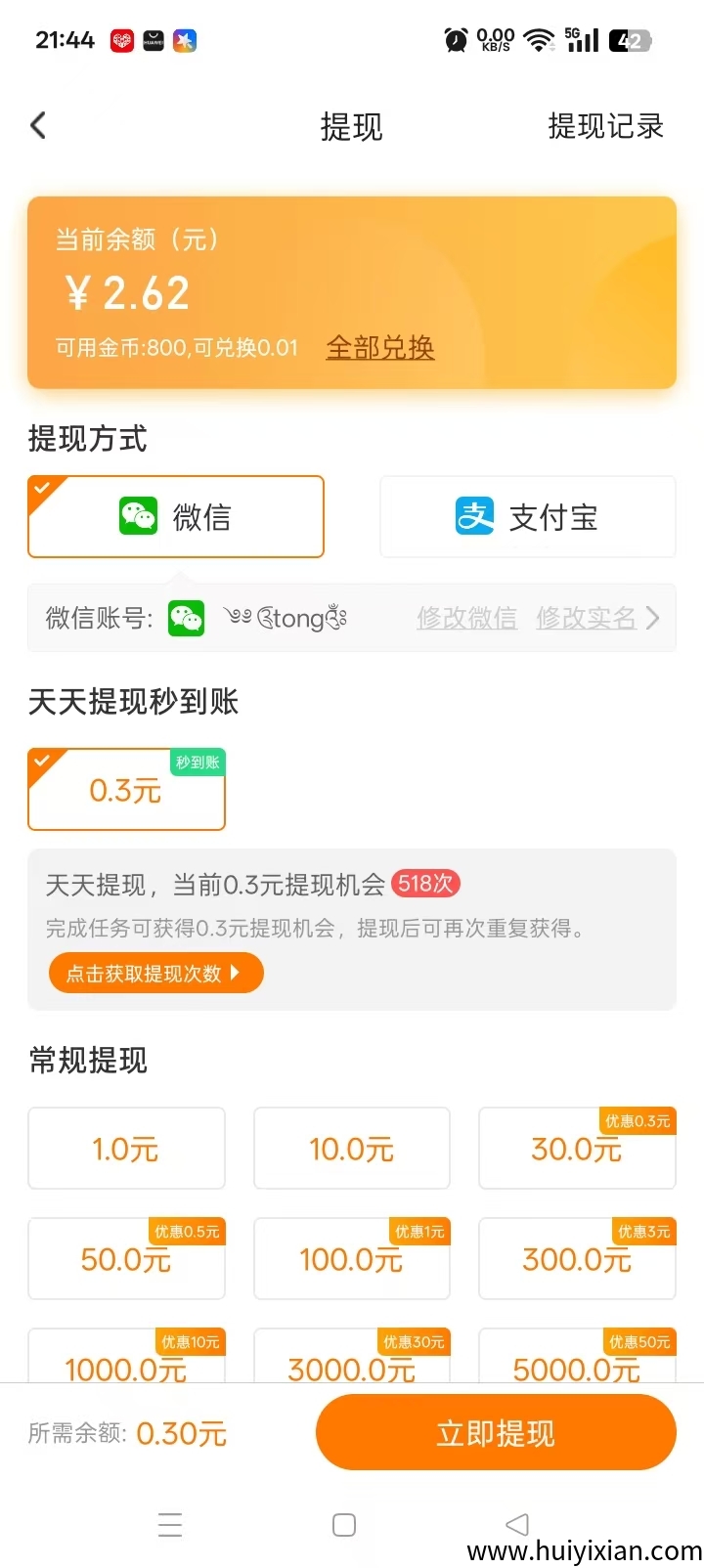Select the 50.0元 withdrawal amount
The image size is (704, 1568).
click(x=126, y=1259)
